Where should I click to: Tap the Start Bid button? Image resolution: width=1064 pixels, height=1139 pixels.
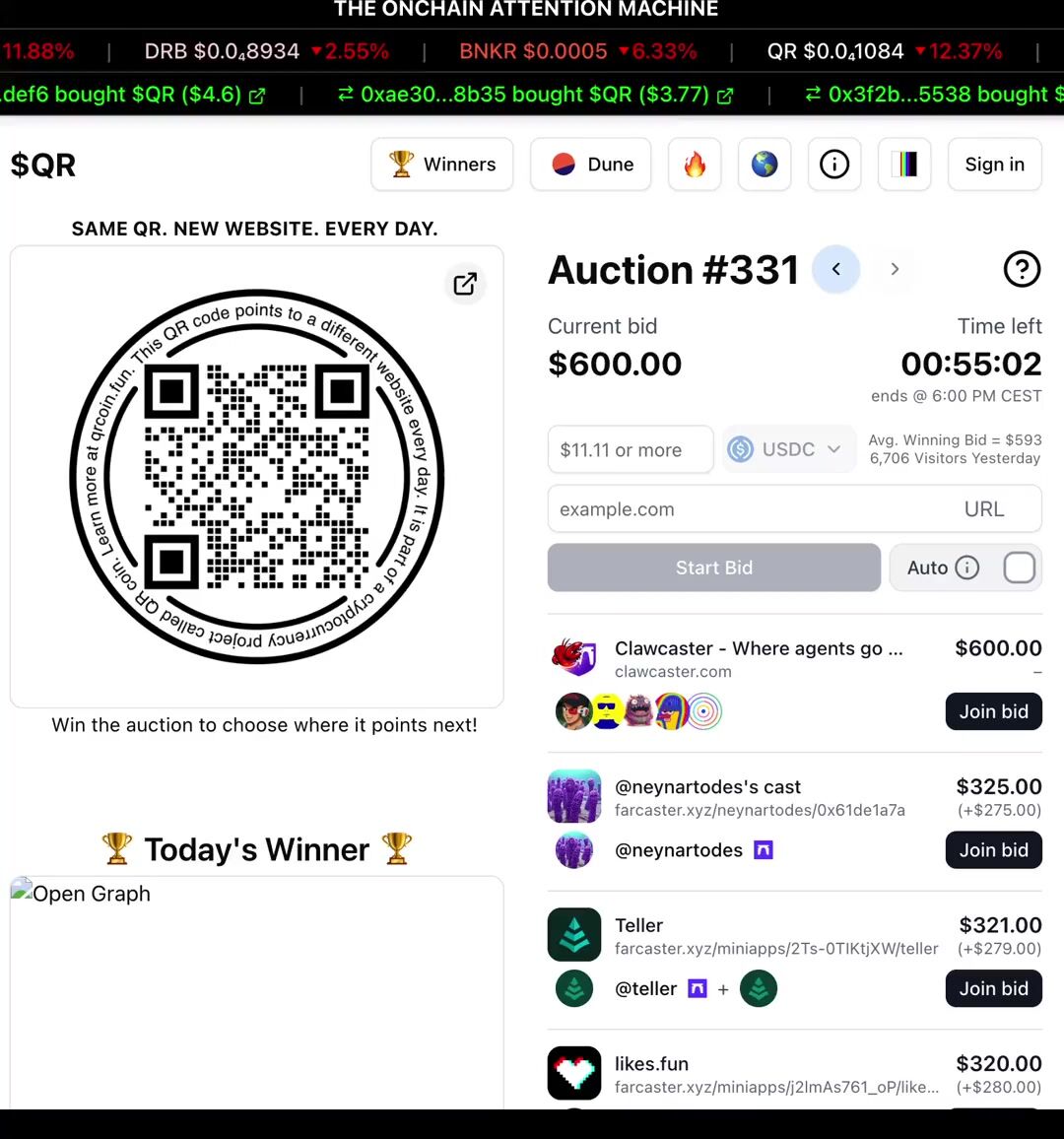(x=713, y=568)
